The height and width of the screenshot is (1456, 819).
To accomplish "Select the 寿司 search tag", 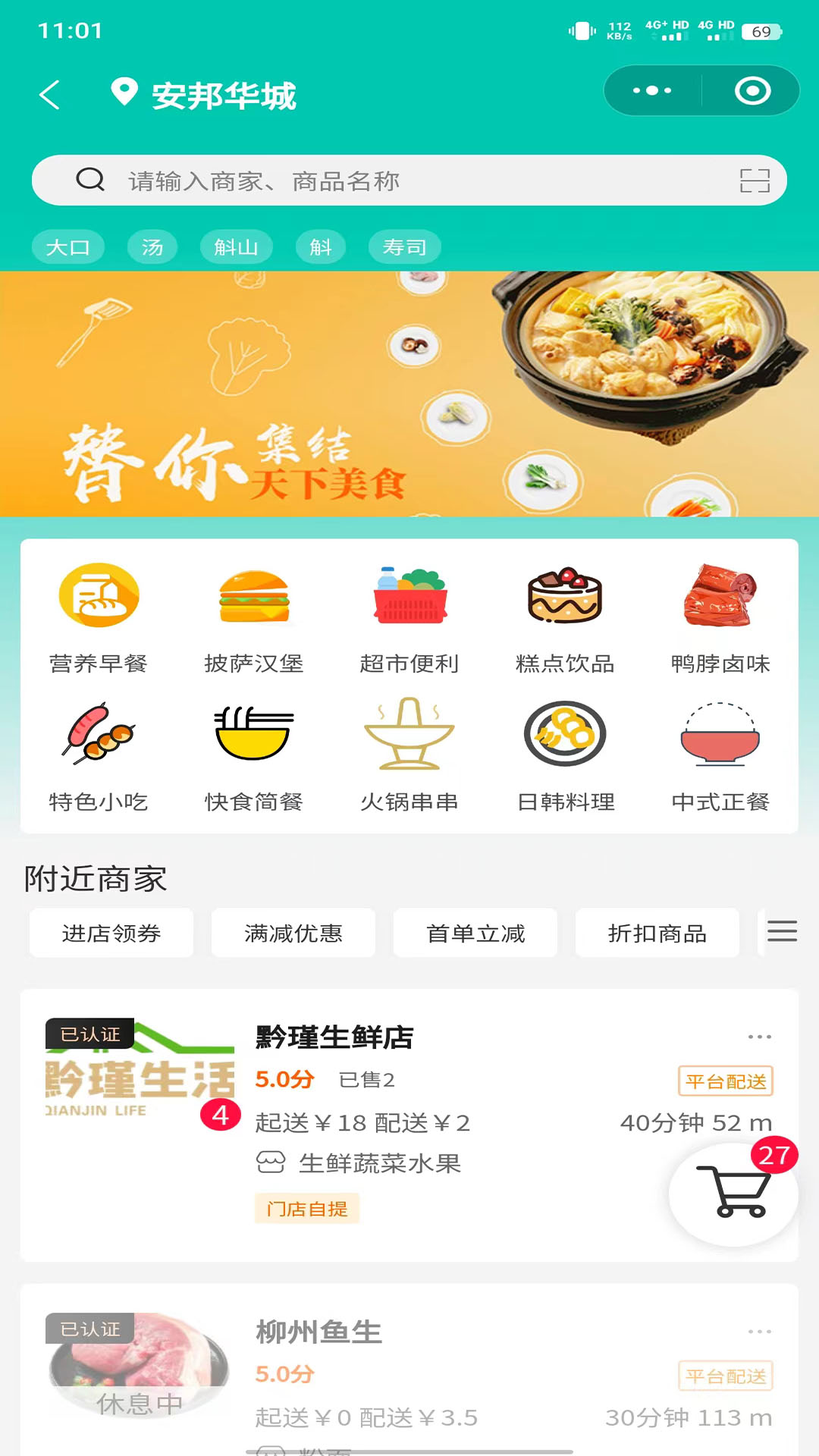I will [405, 246].
